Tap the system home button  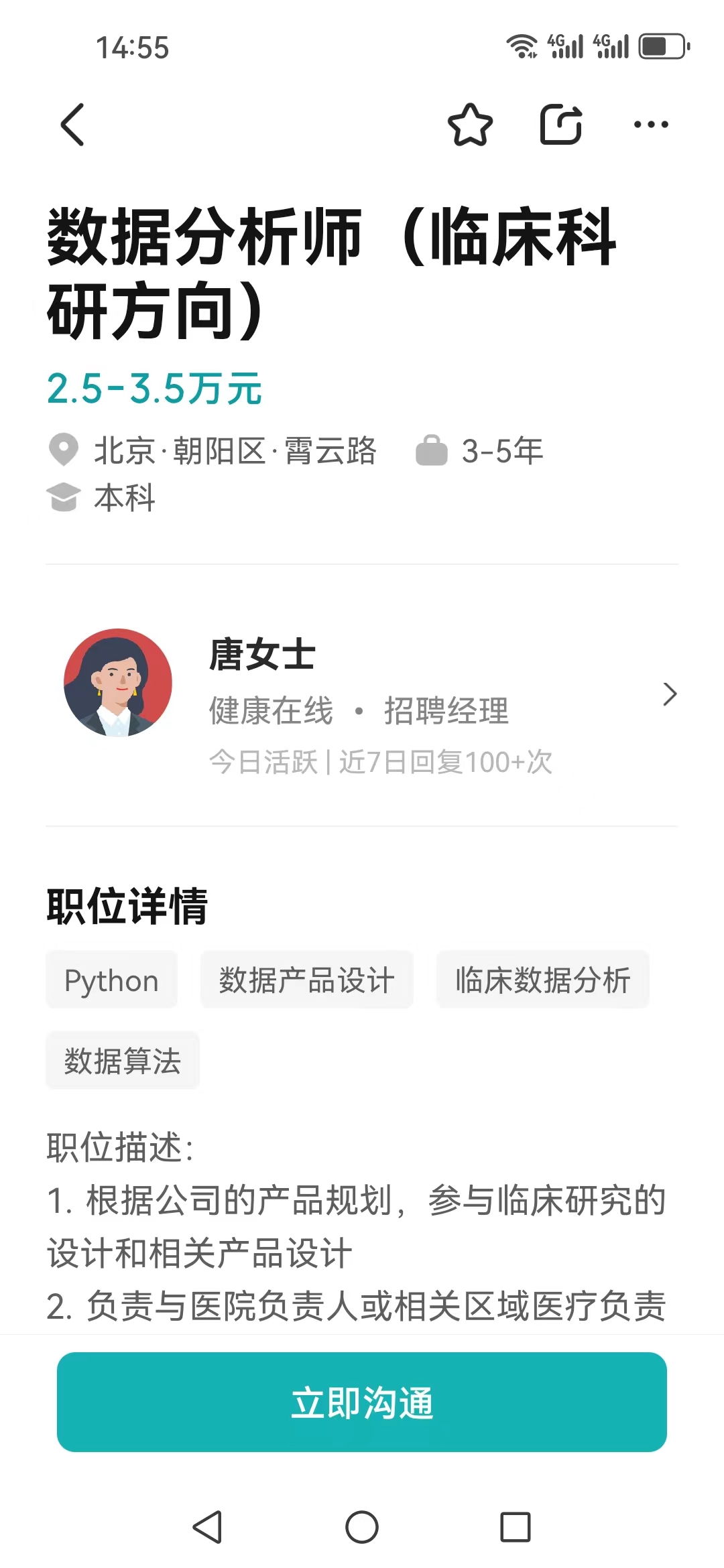click(x=362, y=1527)
